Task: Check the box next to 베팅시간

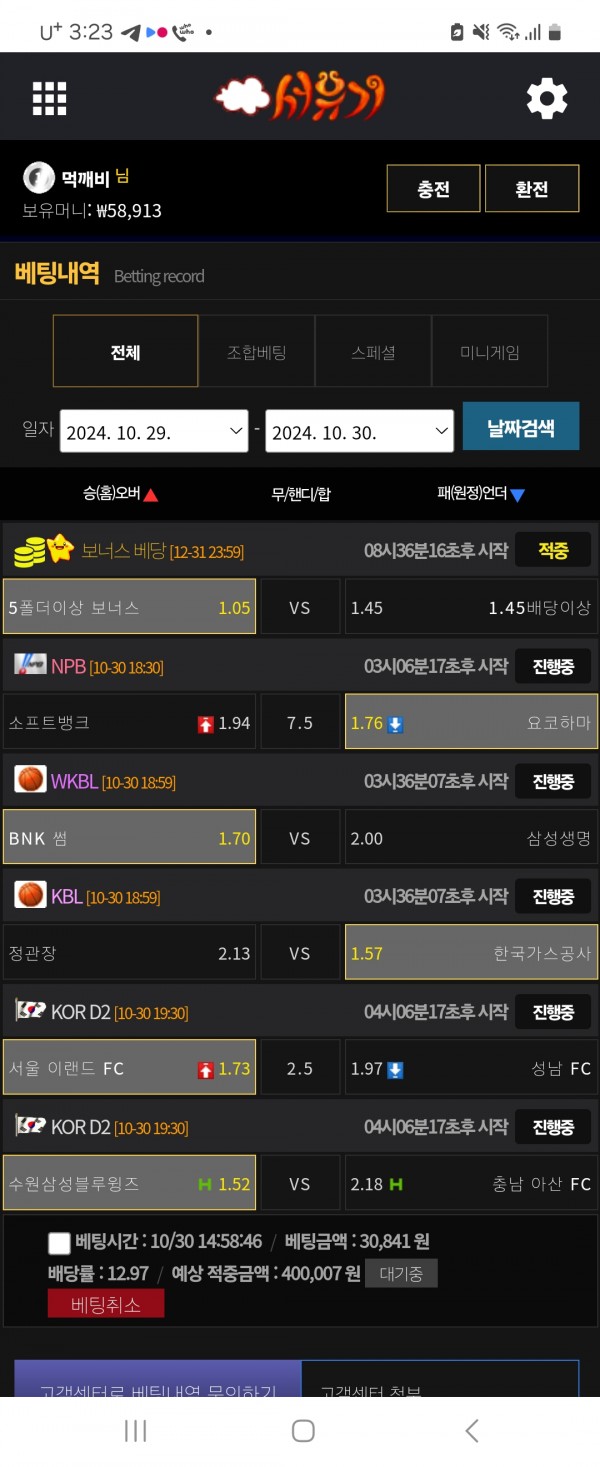Action: tap(59, 1243)
